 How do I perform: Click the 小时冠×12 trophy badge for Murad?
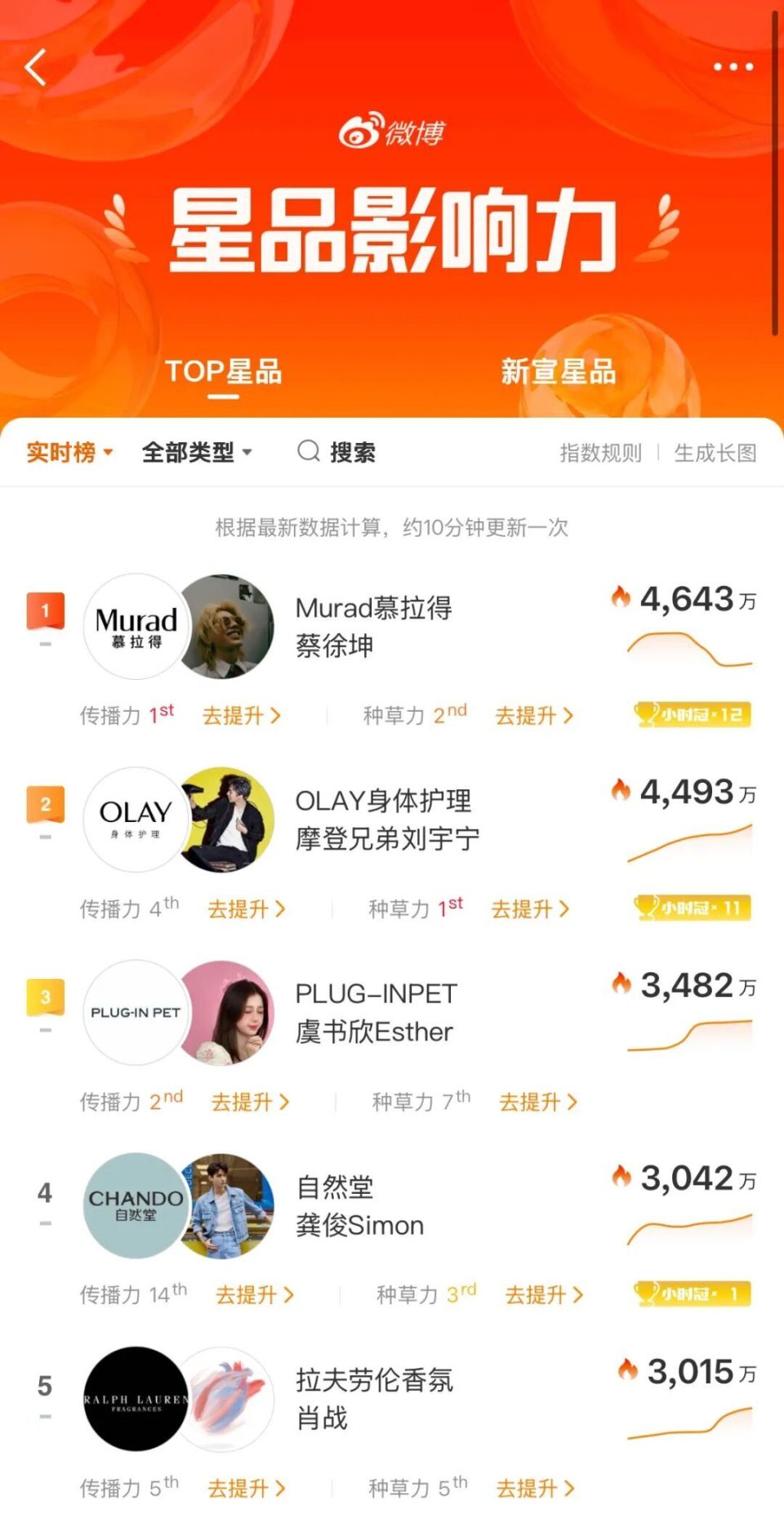pyautogui.click(x=693, y=714)
